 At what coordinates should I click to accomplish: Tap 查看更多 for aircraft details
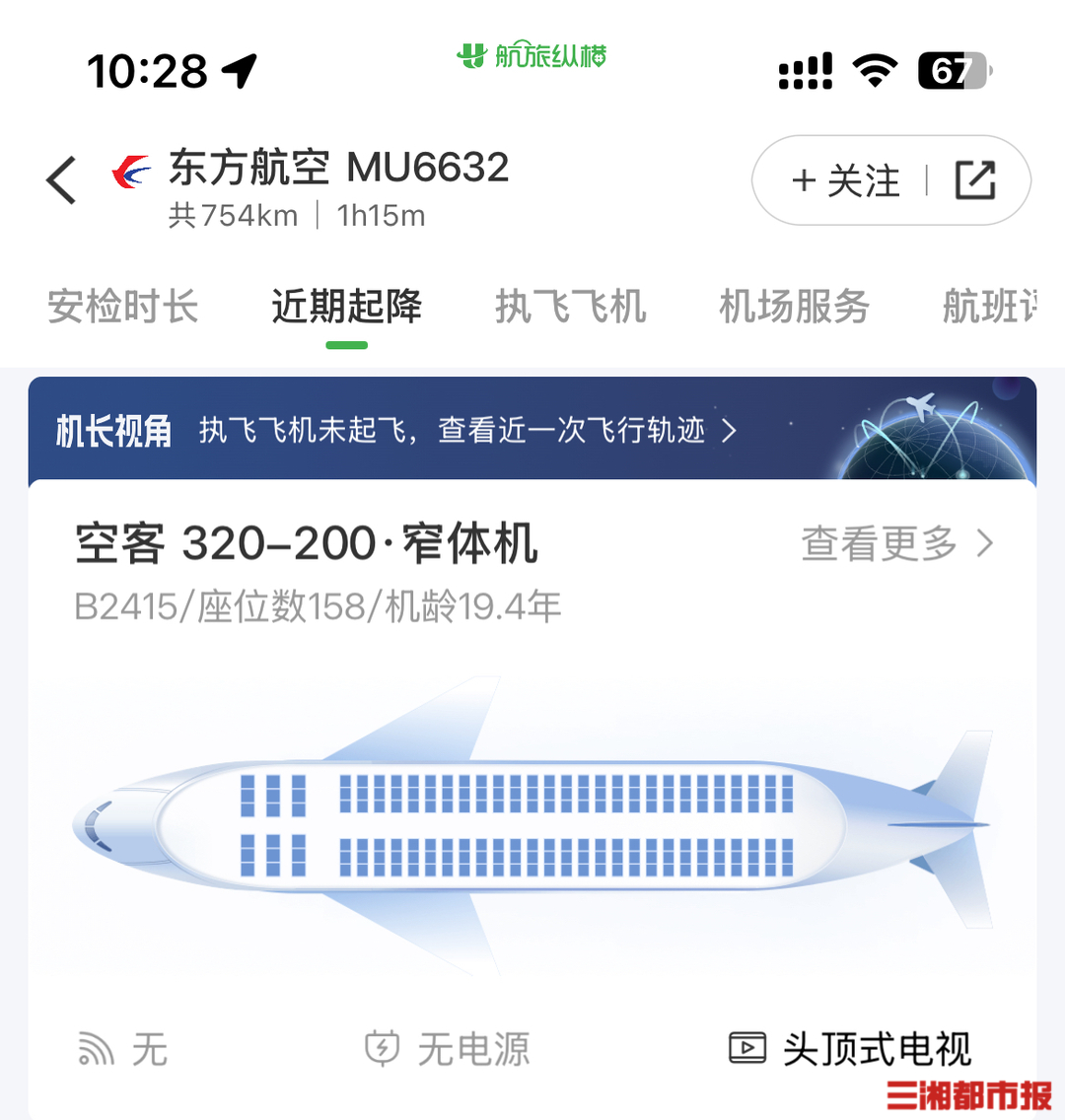895,542
